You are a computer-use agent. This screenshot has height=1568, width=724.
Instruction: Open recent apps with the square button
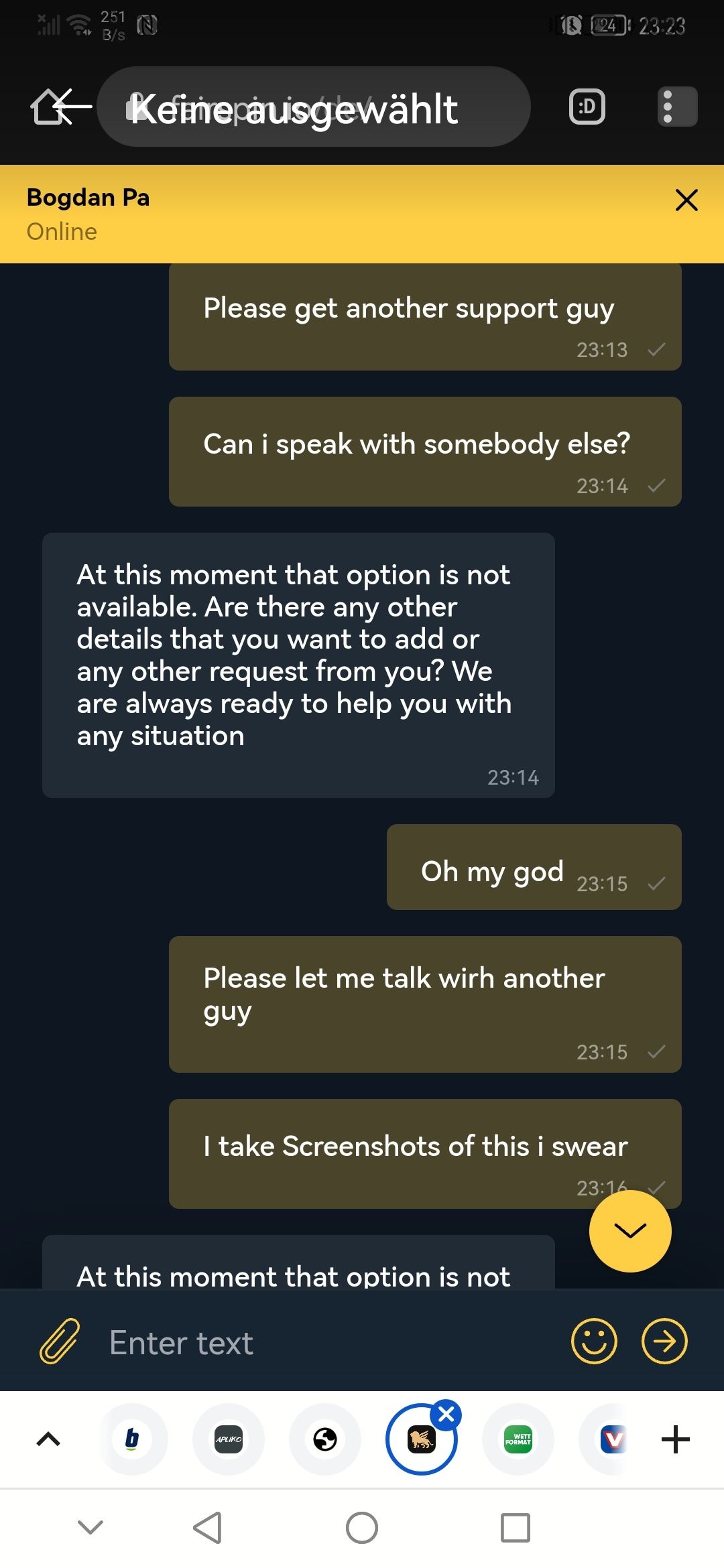[515, 1528]
